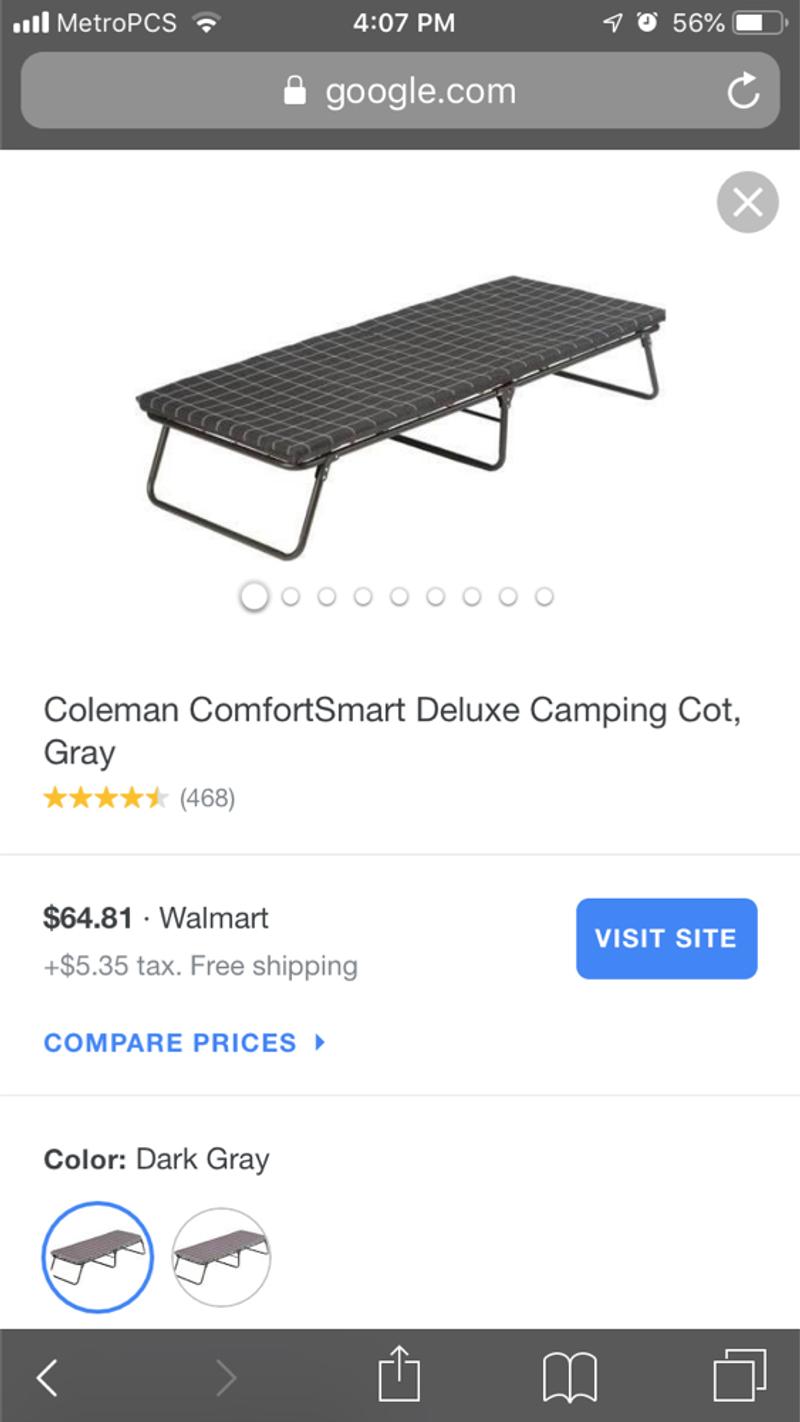
Task: Select the first carousel dot indicator
Action: pos(255,595)
